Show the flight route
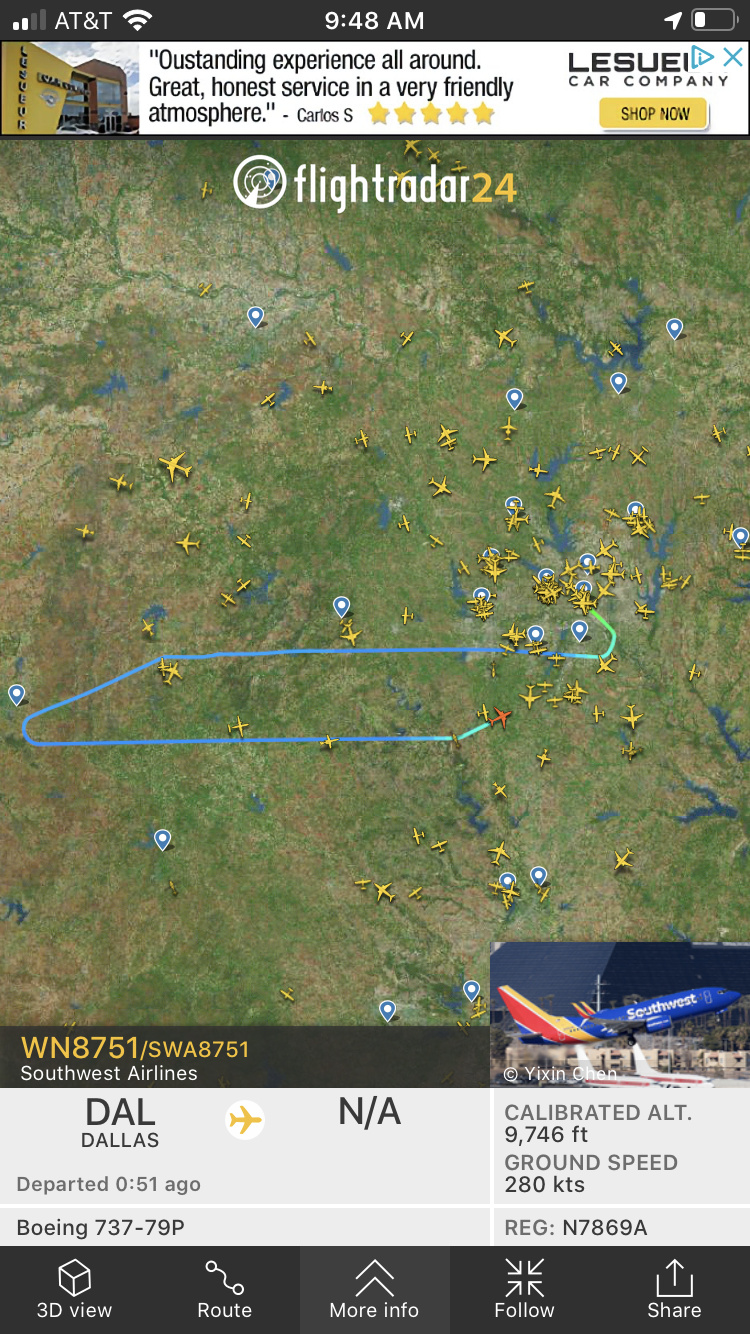Viewport: 750px width, 1334px height. click(x=224, y=1289)
